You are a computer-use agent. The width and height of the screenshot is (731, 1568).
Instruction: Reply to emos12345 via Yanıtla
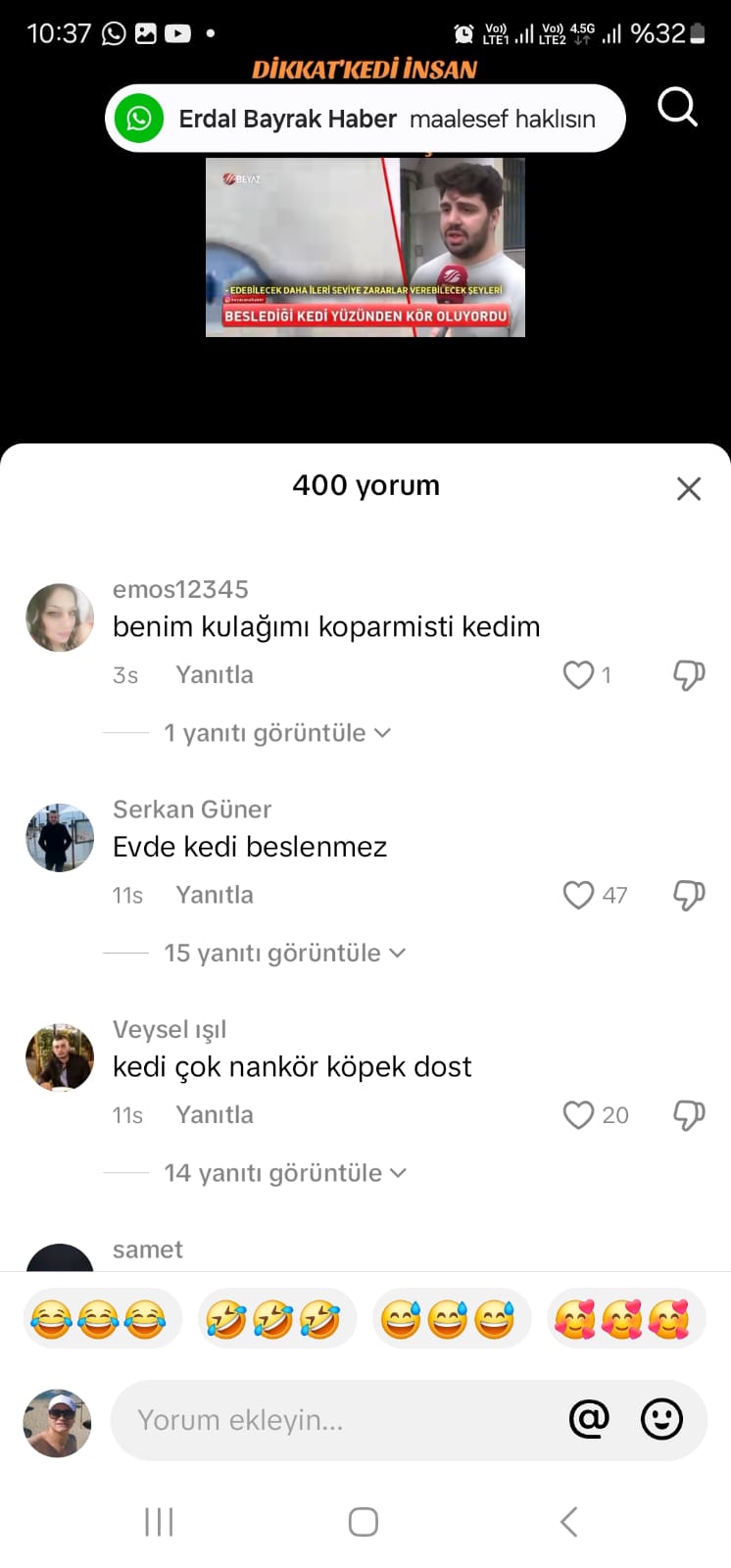coord(215,674)
